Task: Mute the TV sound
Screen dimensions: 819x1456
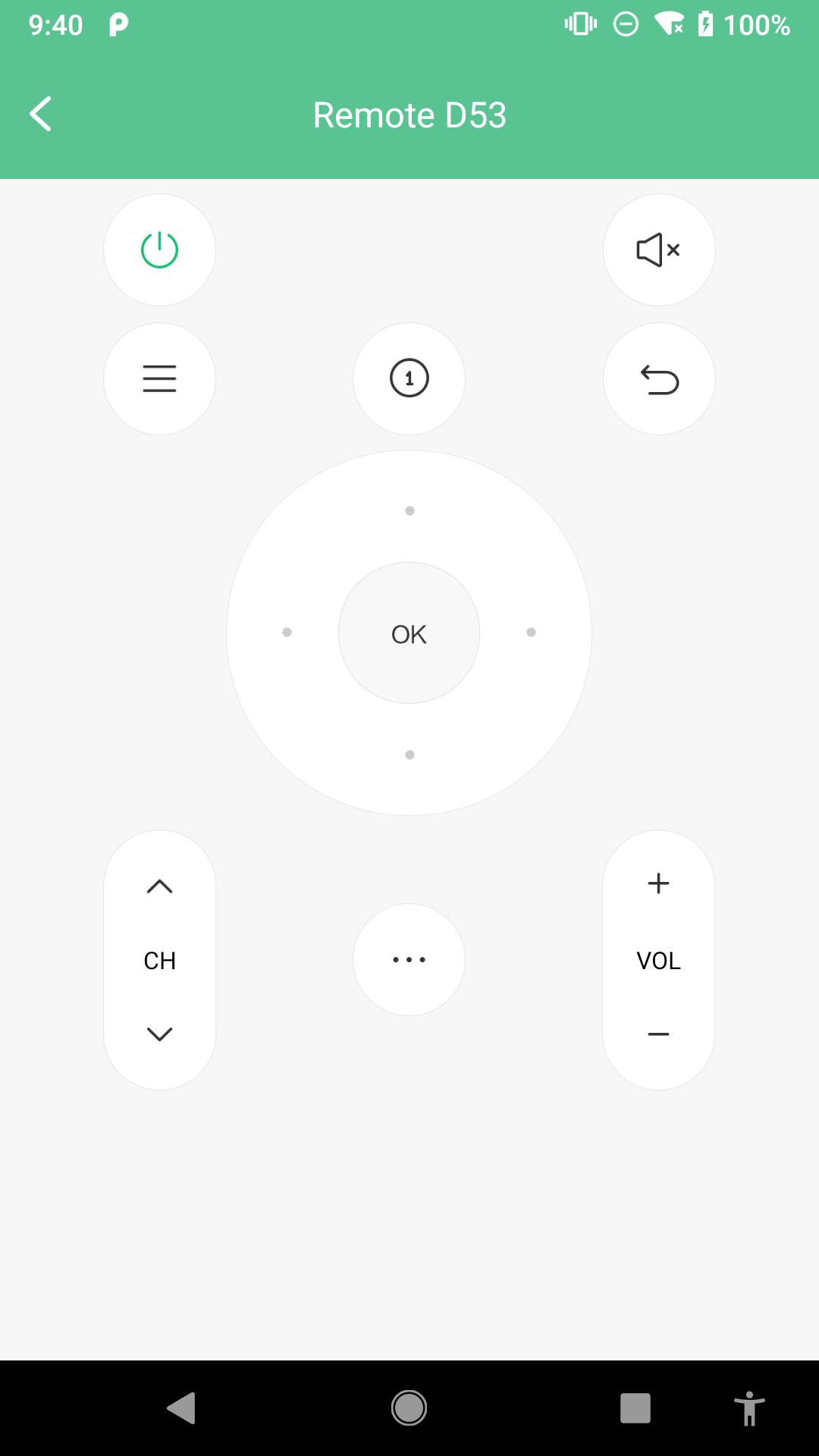Action: click(658, 250)
